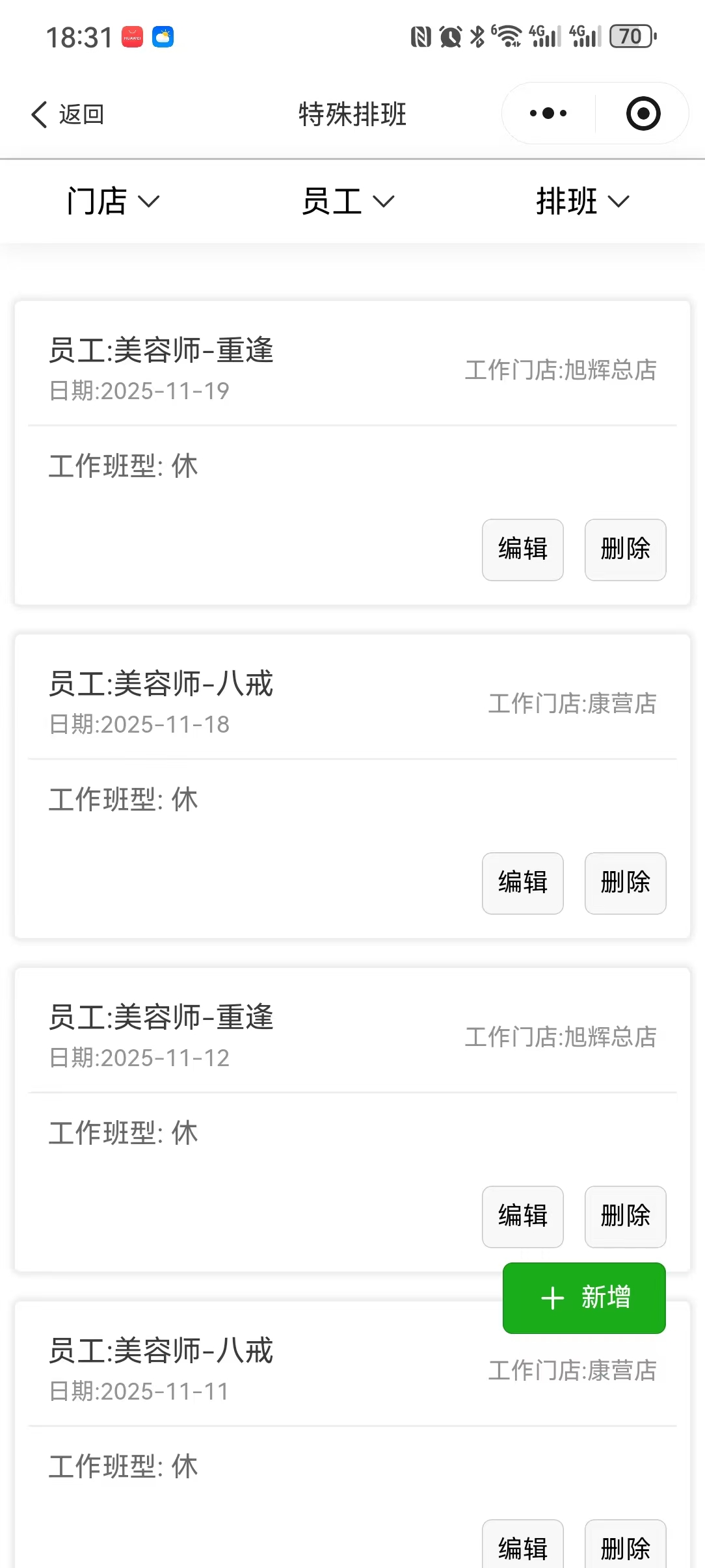This screenshot has height=1568, width=705.
Task: Edit the 2025-11-19 schedule for 重逢
Action: (x=522, y=549)
